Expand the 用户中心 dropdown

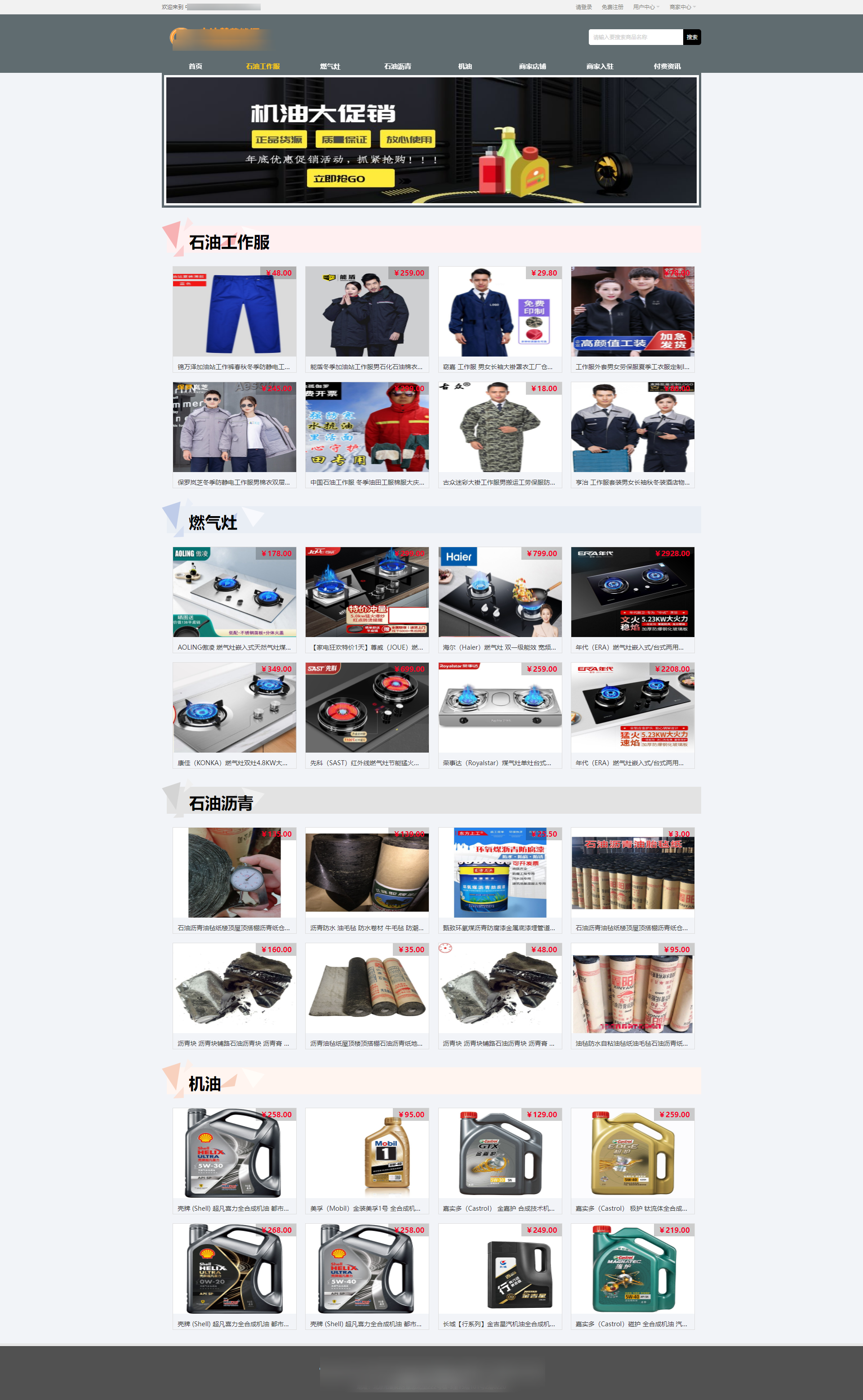point(645,7)
